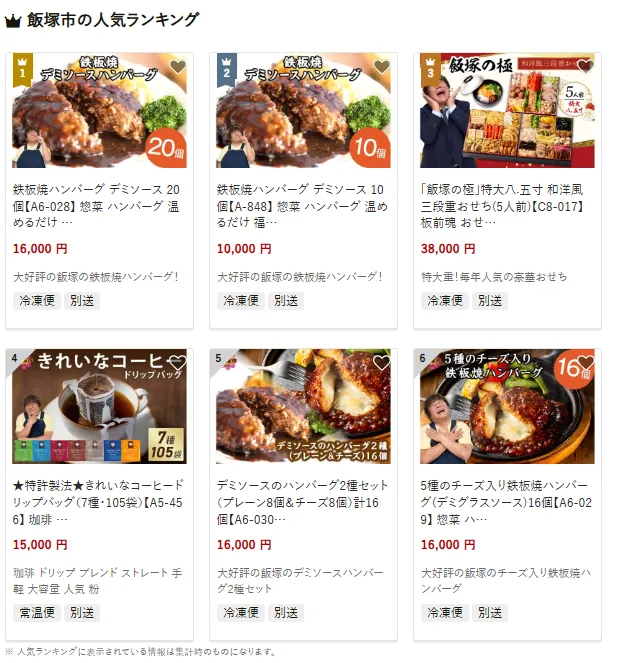Viewport: 618px width, 663px height.
Task: Open the 5種のチーズ入り hamburger A6-029 card
Action: pos(507,501)
